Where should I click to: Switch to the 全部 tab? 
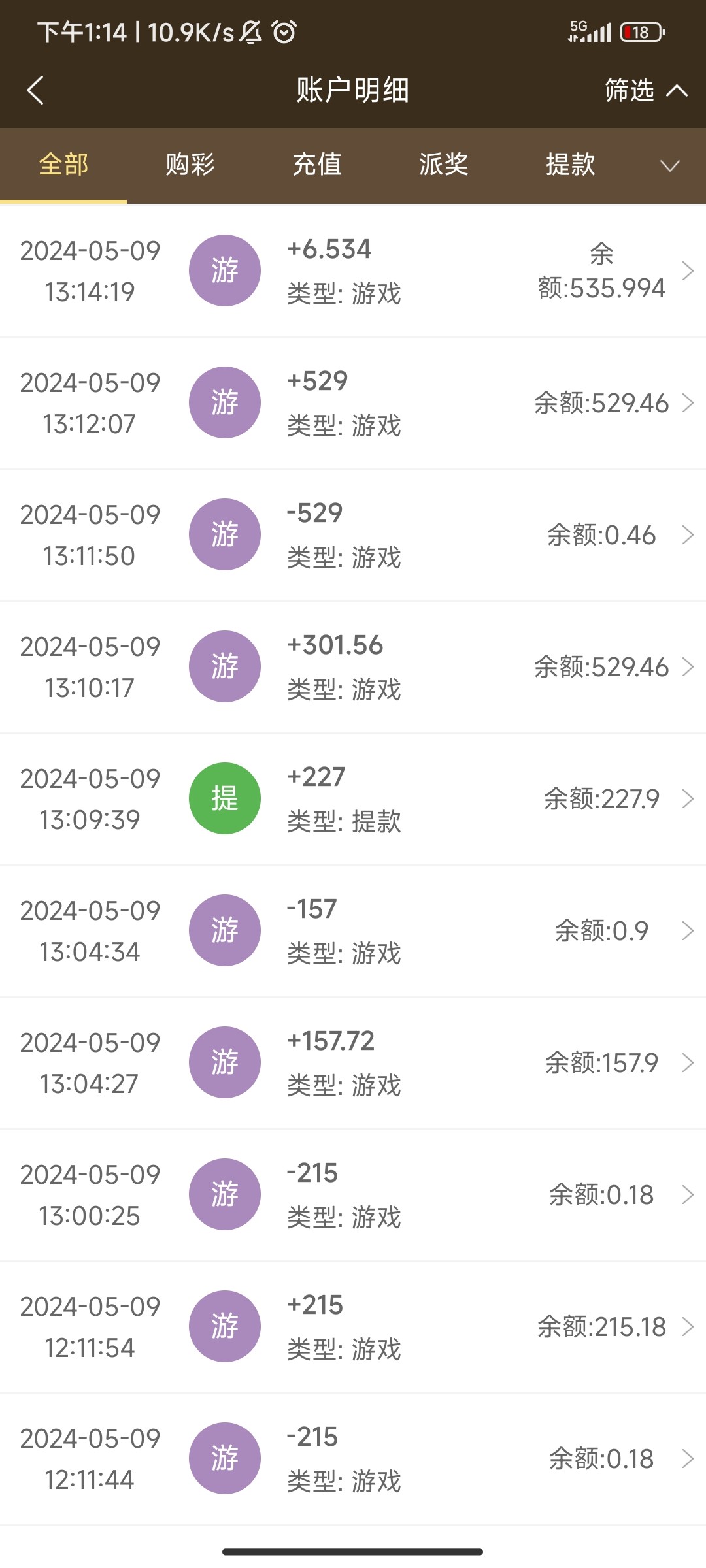(63, 165)
